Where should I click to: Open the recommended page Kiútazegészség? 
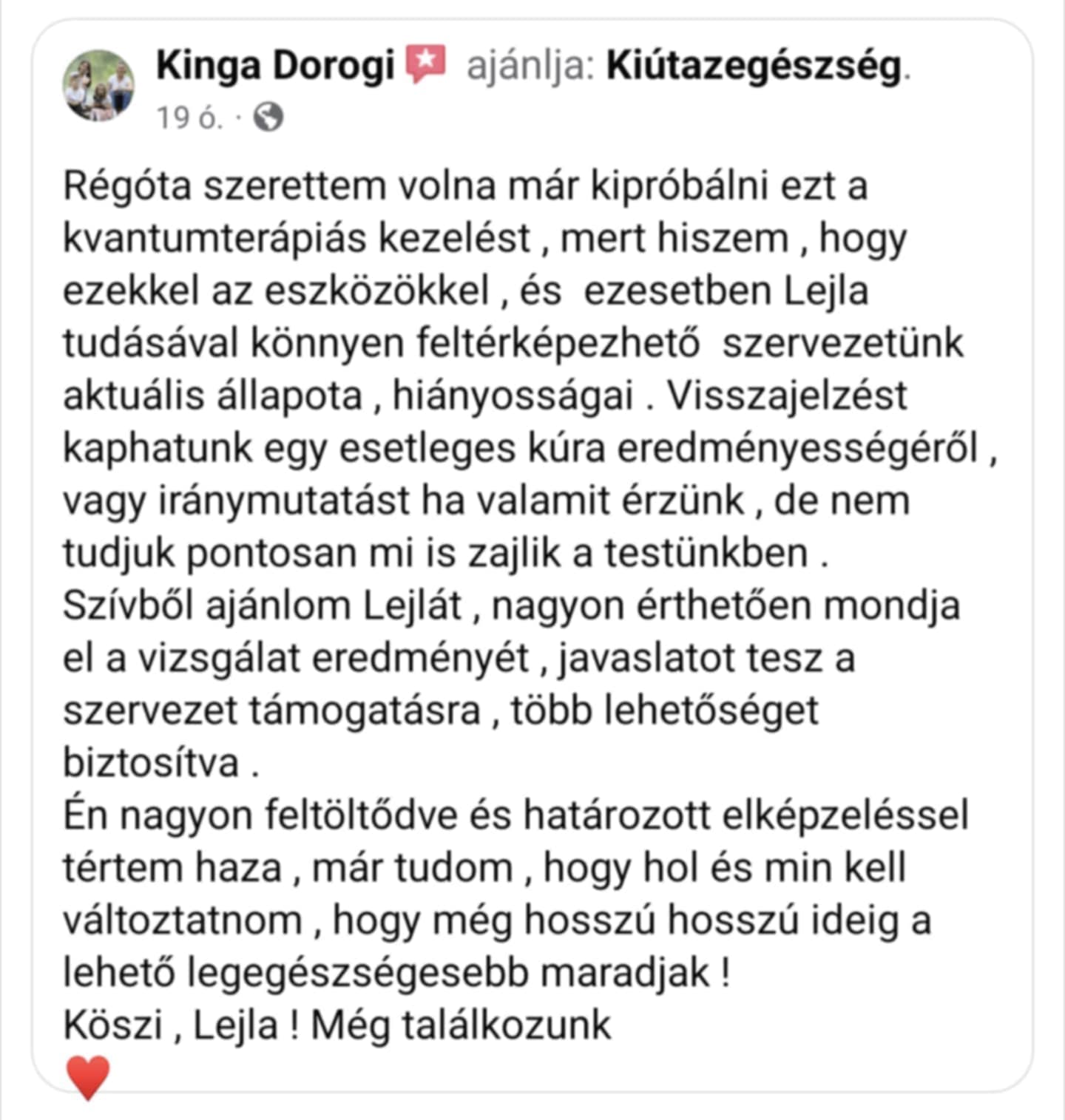[754, 66]
